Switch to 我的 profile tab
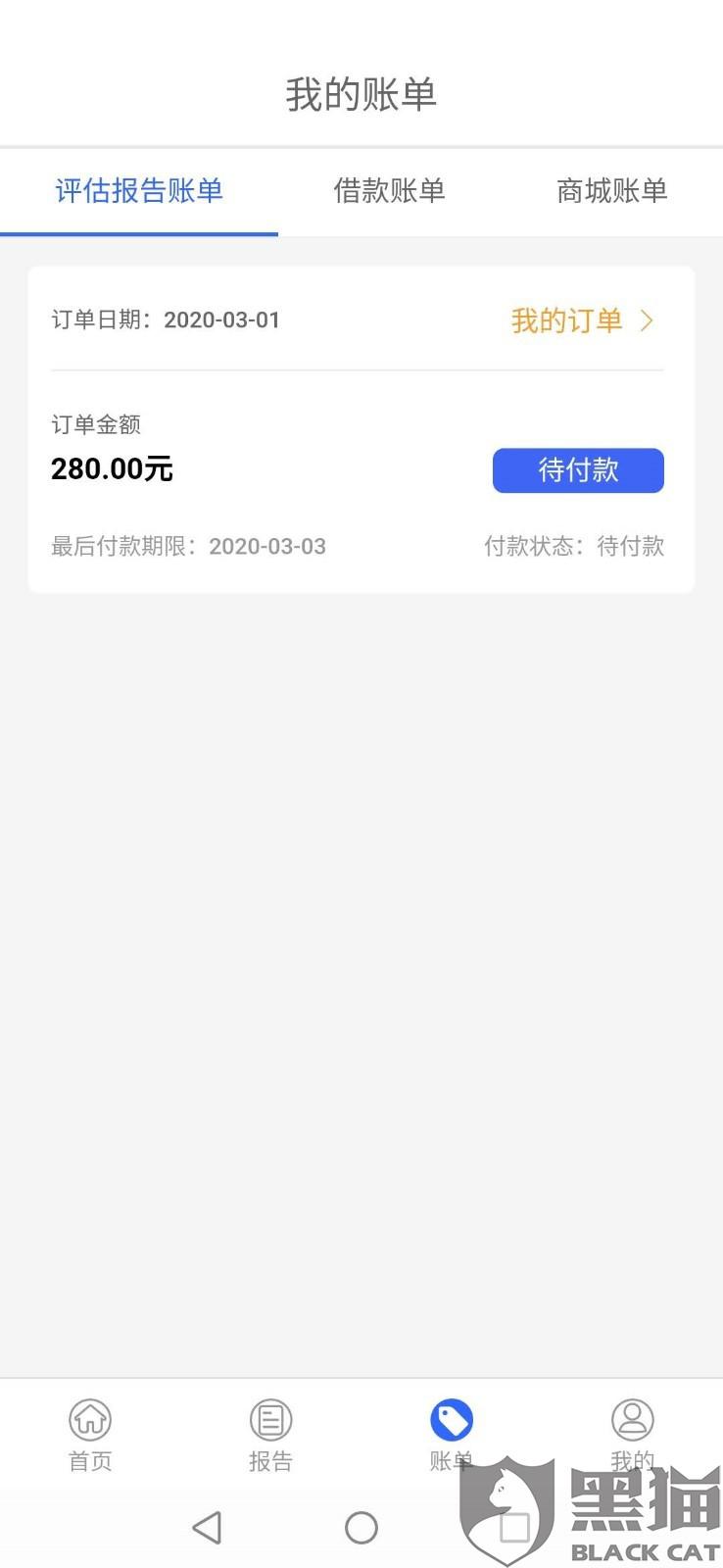The width and height of the screenshot is (723, 1568). 632,1434
